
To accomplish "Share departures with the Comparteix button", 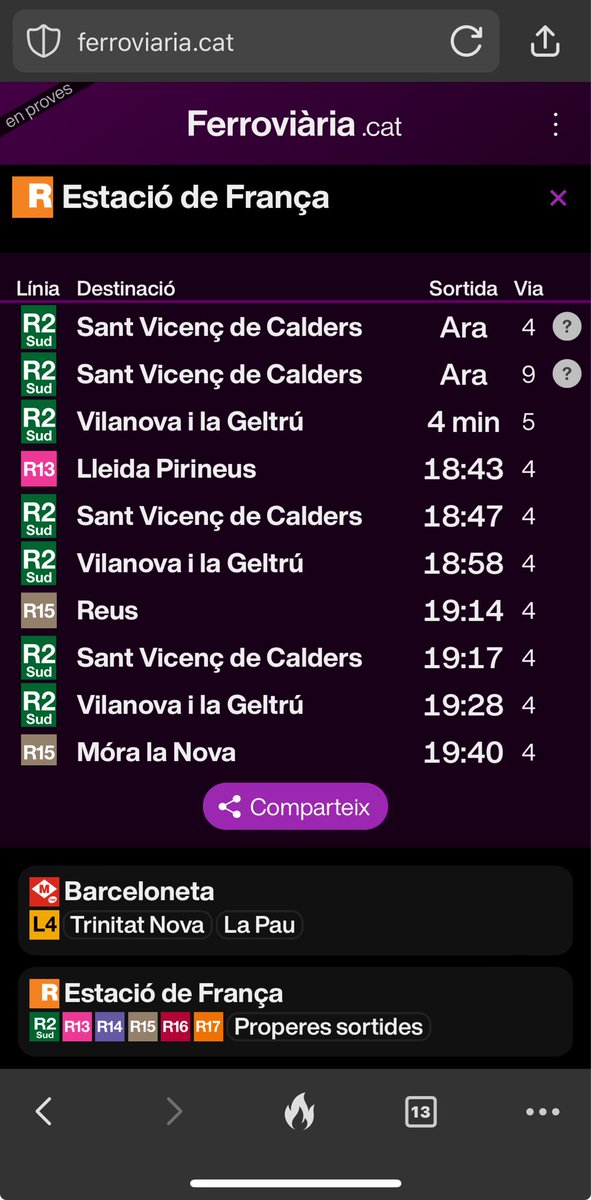I will 295,807.
